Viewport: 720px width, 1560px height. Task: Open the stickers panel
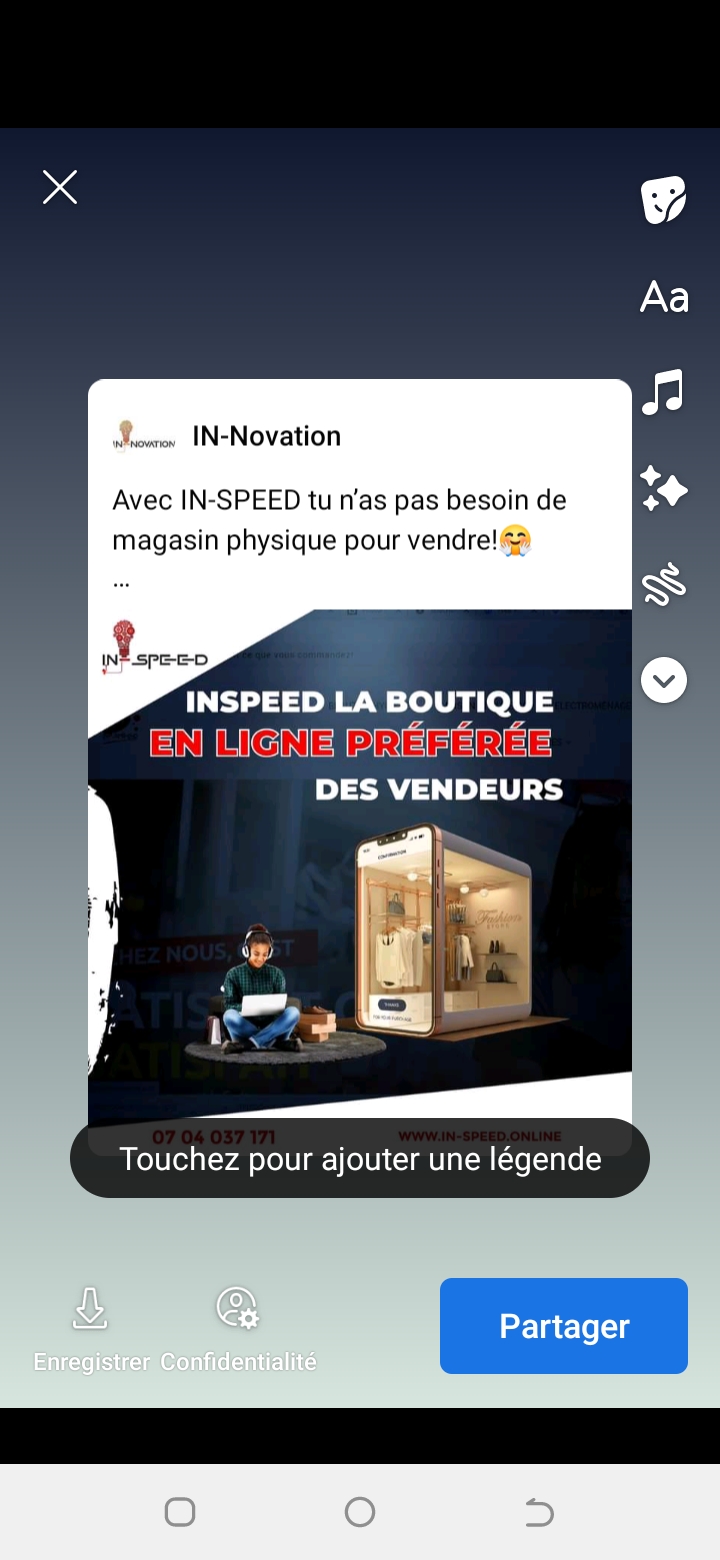664,200
